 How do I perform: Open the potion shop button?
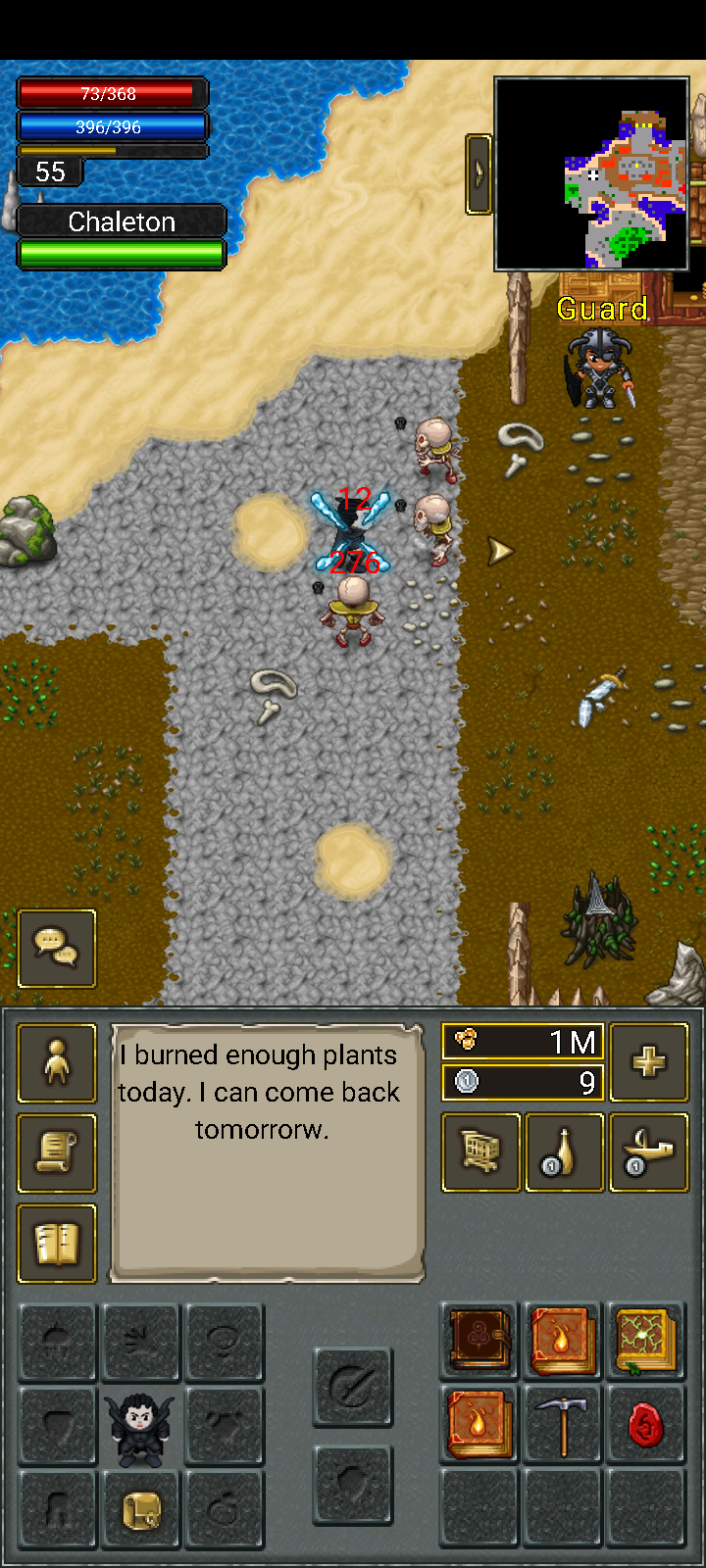tap(564, 1152)
